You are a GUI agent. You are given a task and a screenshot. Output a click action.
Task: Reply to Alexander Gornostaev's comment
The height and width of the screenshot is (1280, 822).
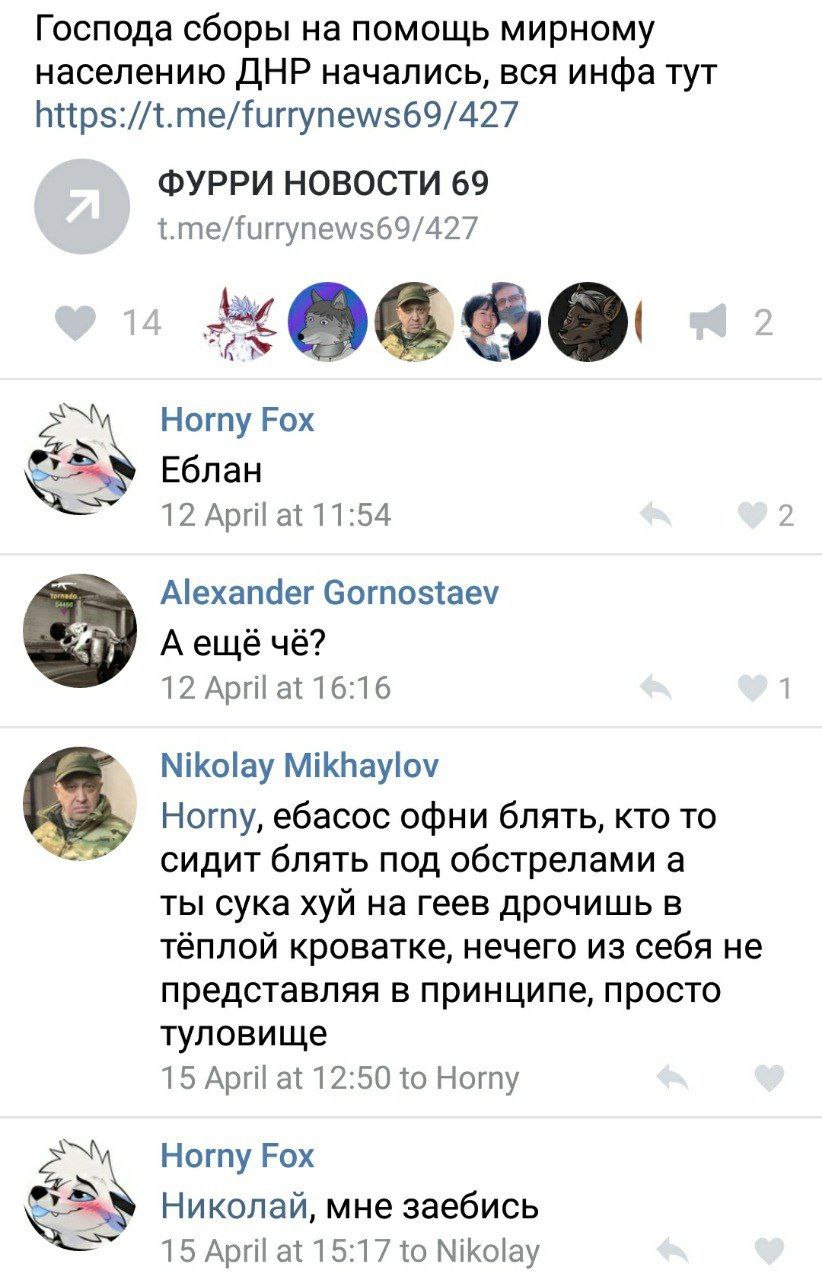tap(656, 688)
